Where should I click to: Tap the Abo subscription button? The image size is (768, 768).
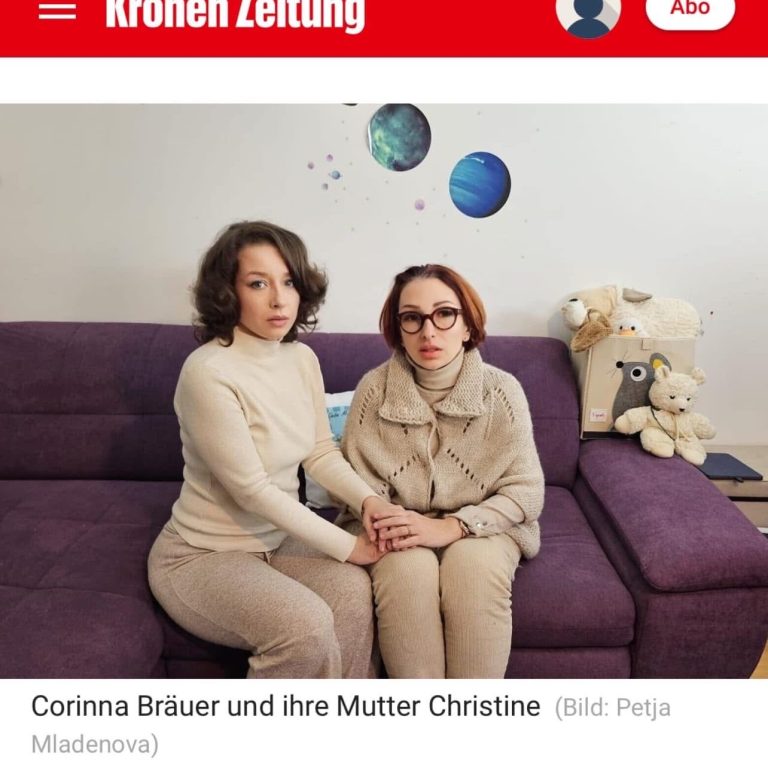690,10
